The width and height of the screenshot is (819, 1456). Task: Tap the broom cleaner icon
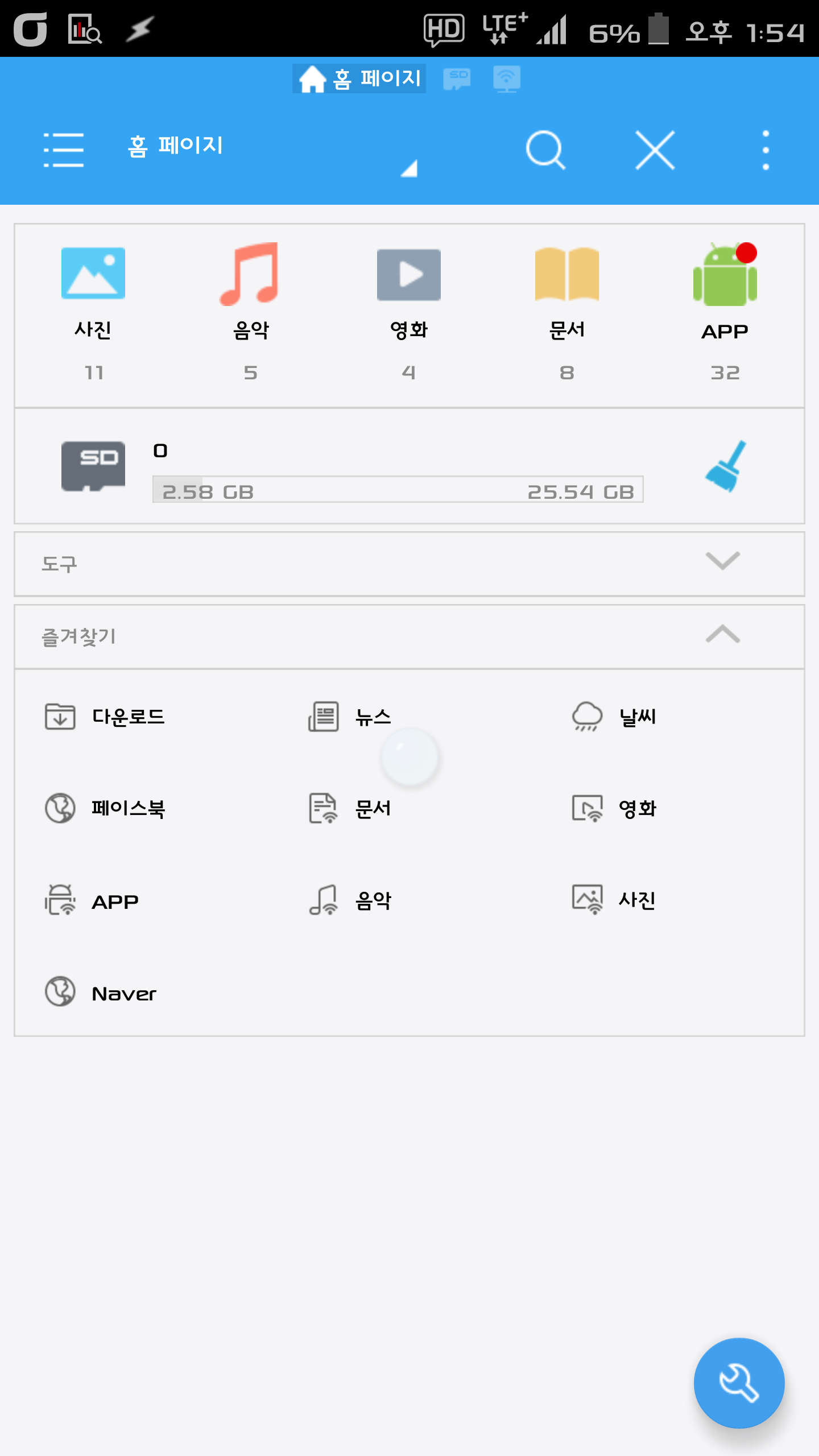[726, 466]
